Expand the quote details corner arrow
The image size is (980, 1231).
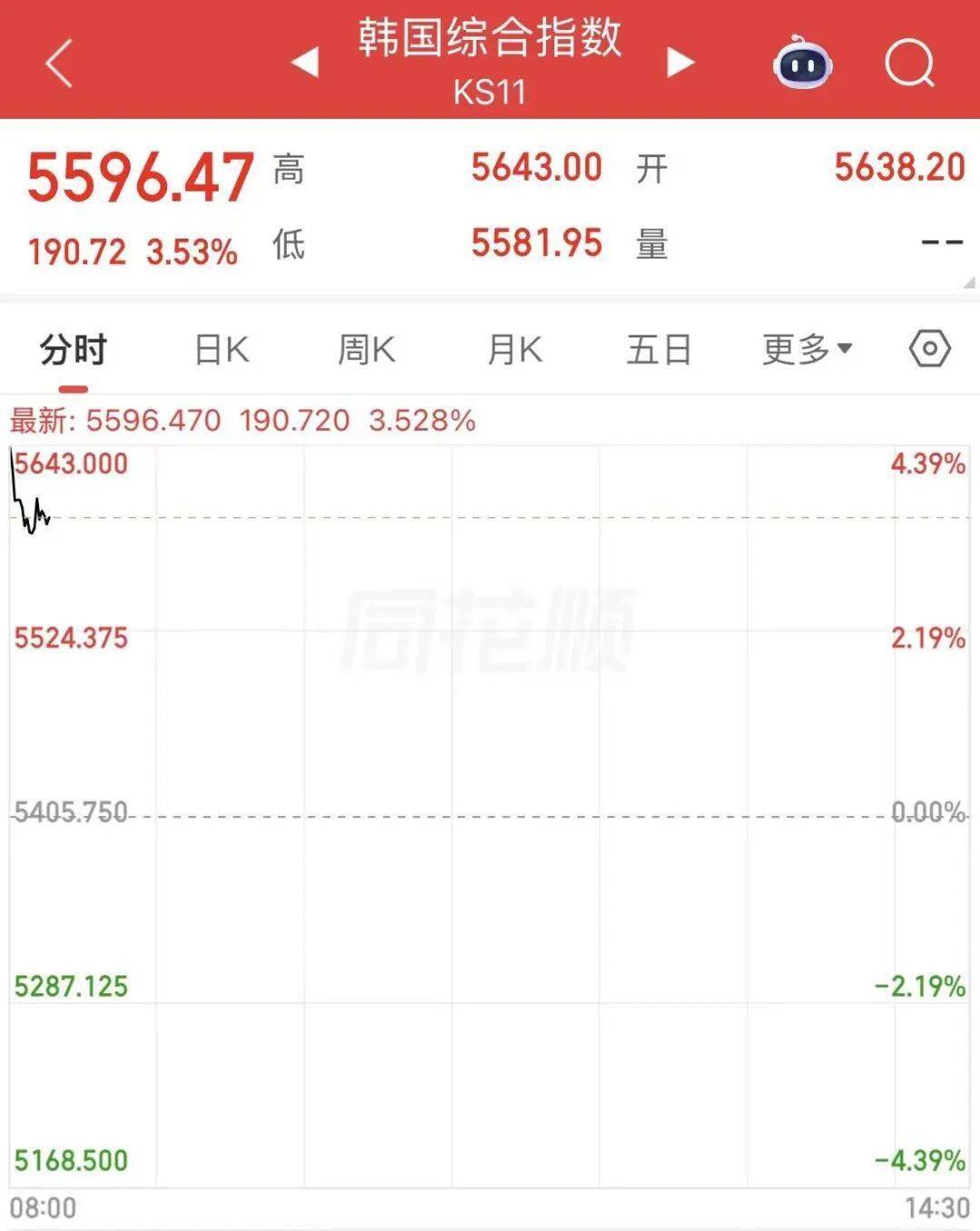click(969, 283)
